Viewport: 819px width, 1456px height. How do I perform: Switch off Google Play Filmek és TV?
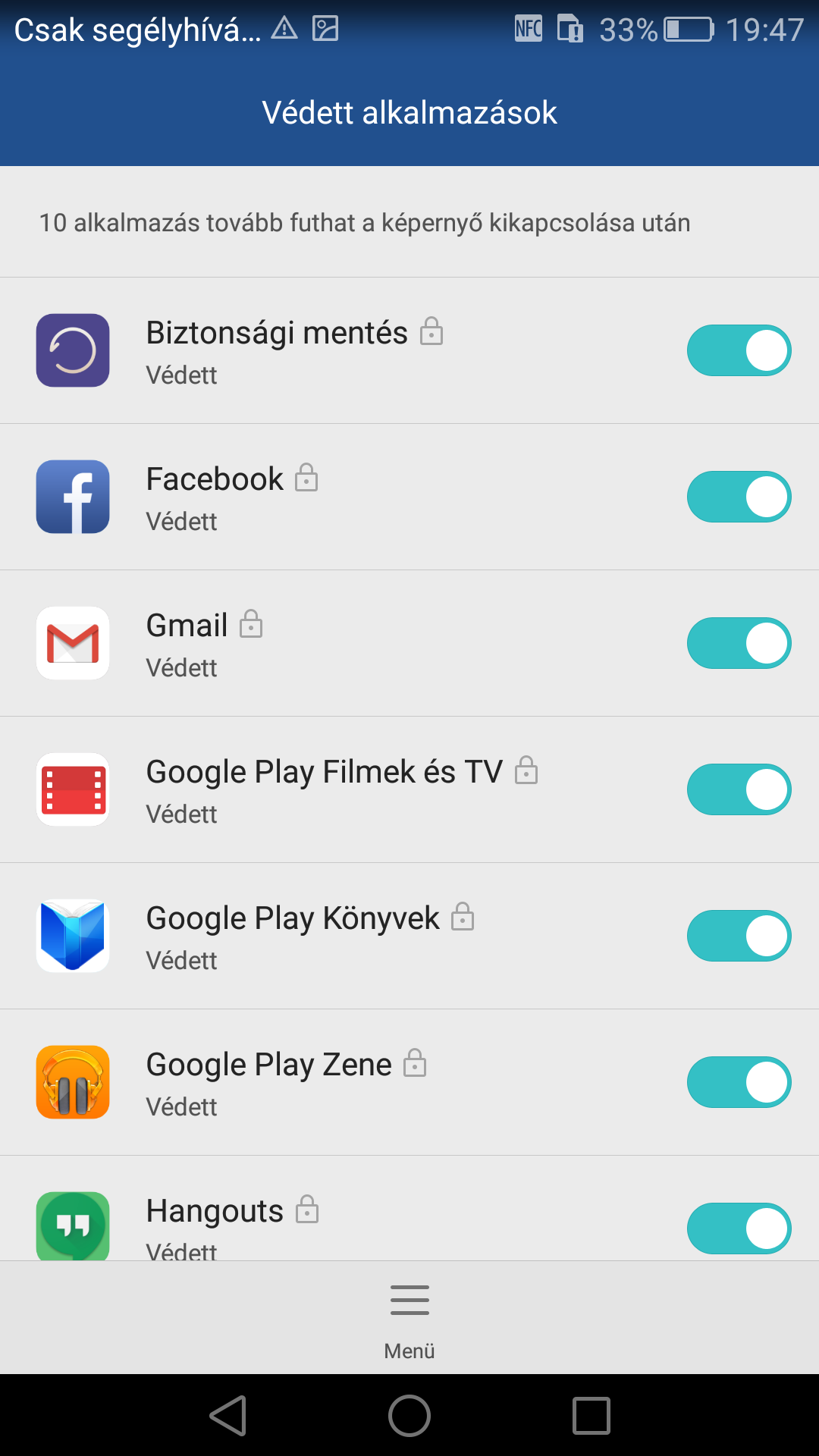(x=739, y=789)
